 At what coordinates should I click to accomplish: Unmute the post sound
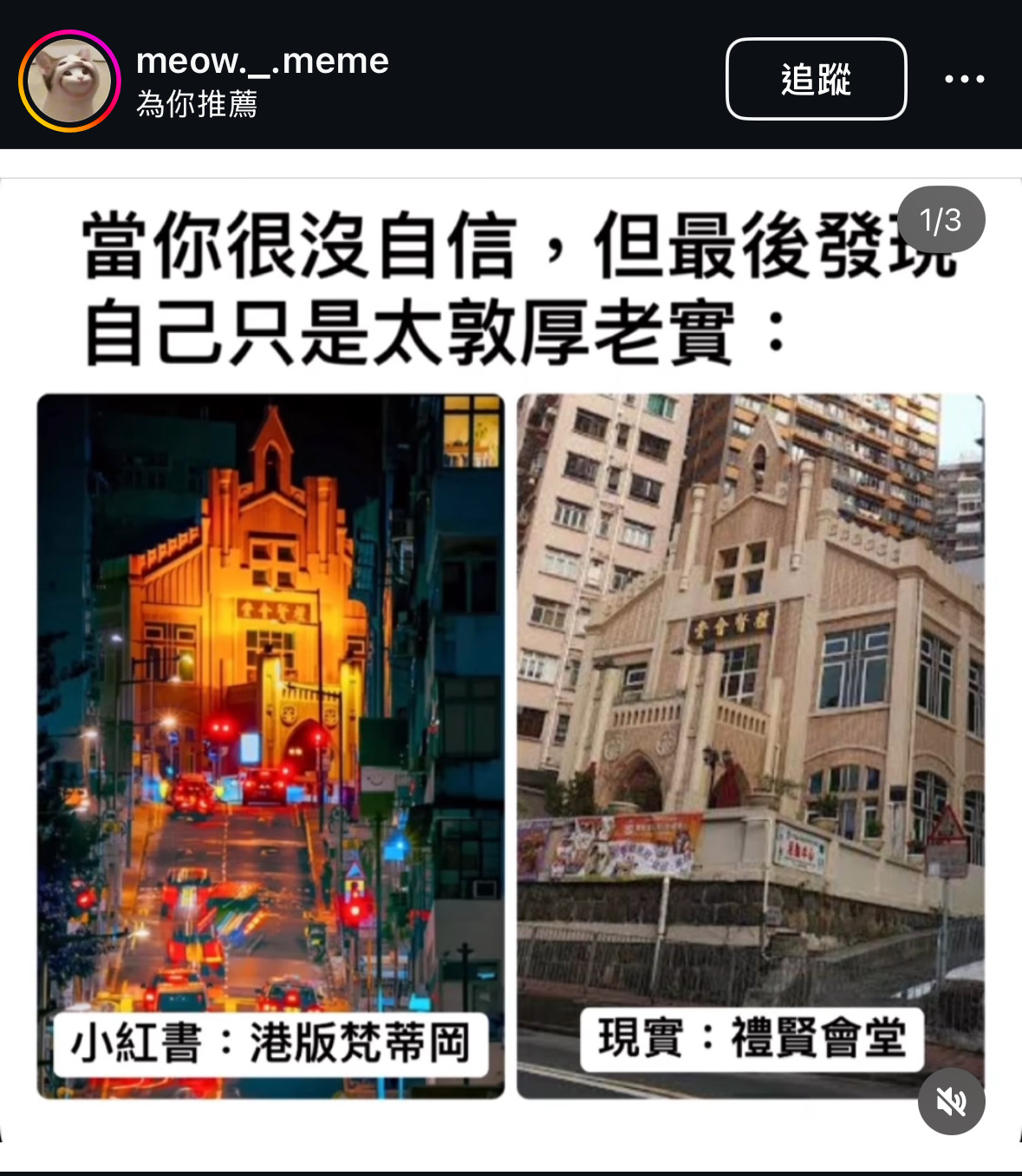tap(951, 1101)
